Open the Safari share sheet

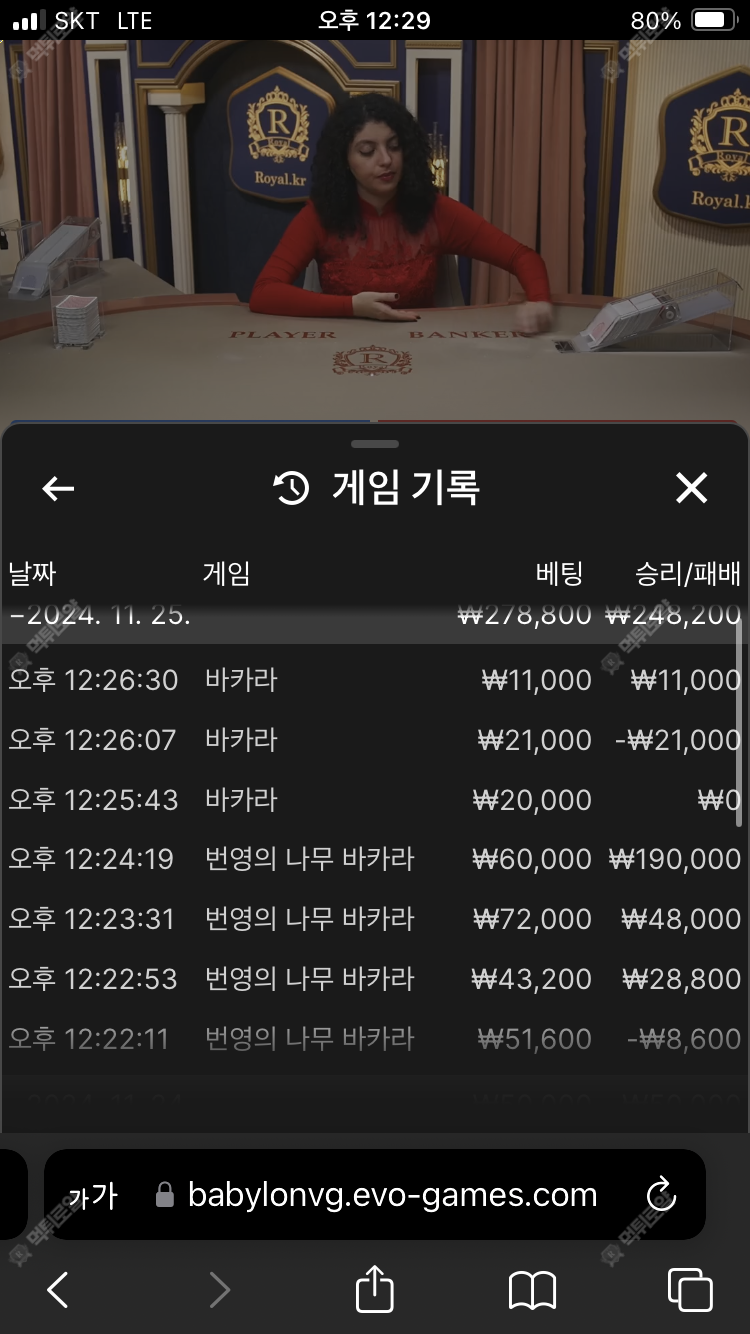(375, 1289)
